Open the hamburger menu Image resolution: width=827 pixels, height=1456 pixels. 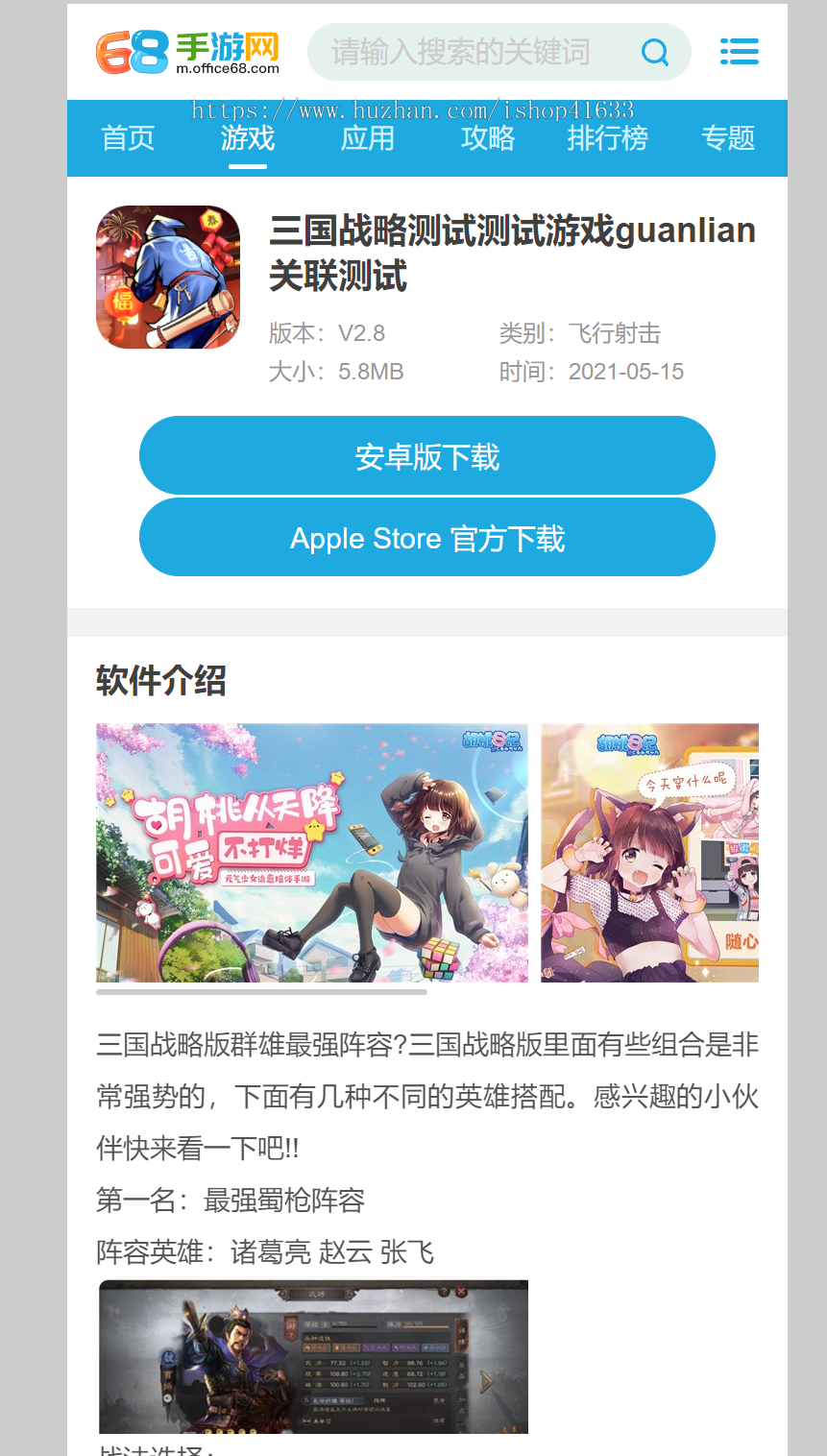(739, 52)
